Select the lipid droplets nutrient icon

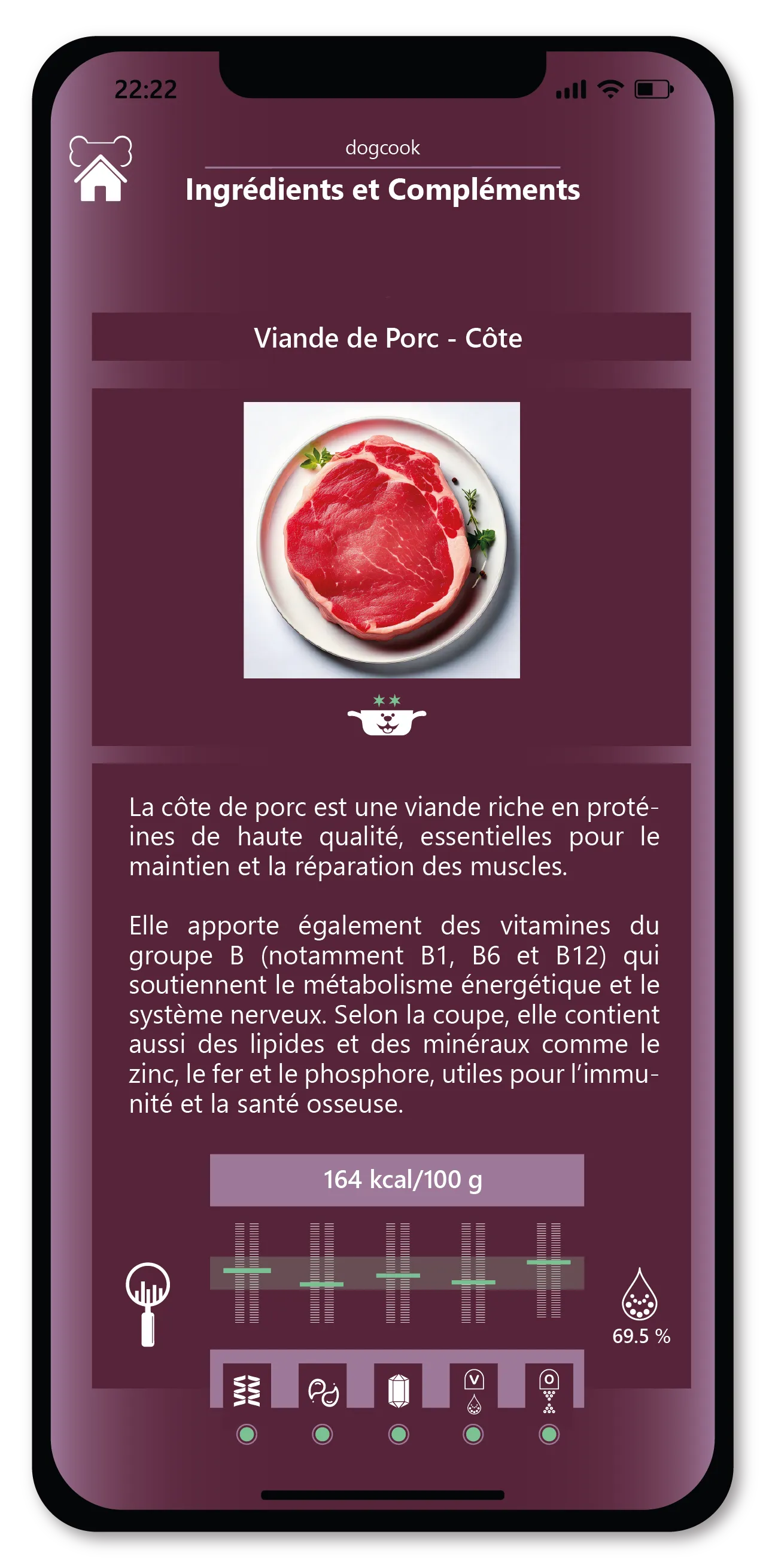323,1391
